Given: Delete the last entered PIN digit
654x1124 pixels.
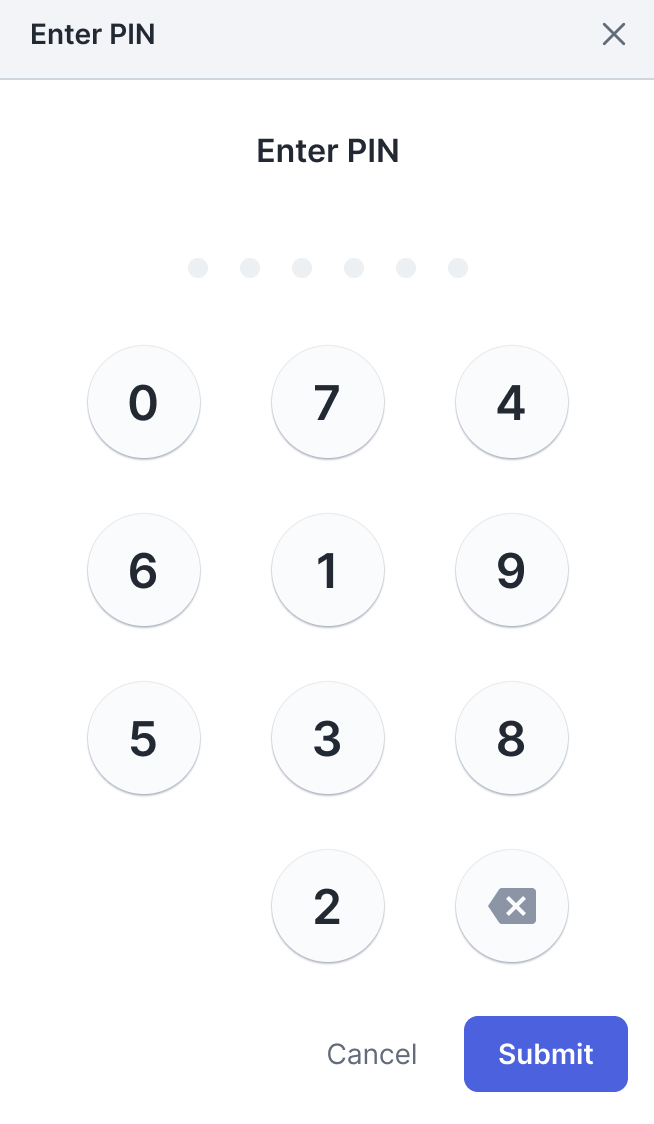Looking at the screenshot, I should point(511,906).
